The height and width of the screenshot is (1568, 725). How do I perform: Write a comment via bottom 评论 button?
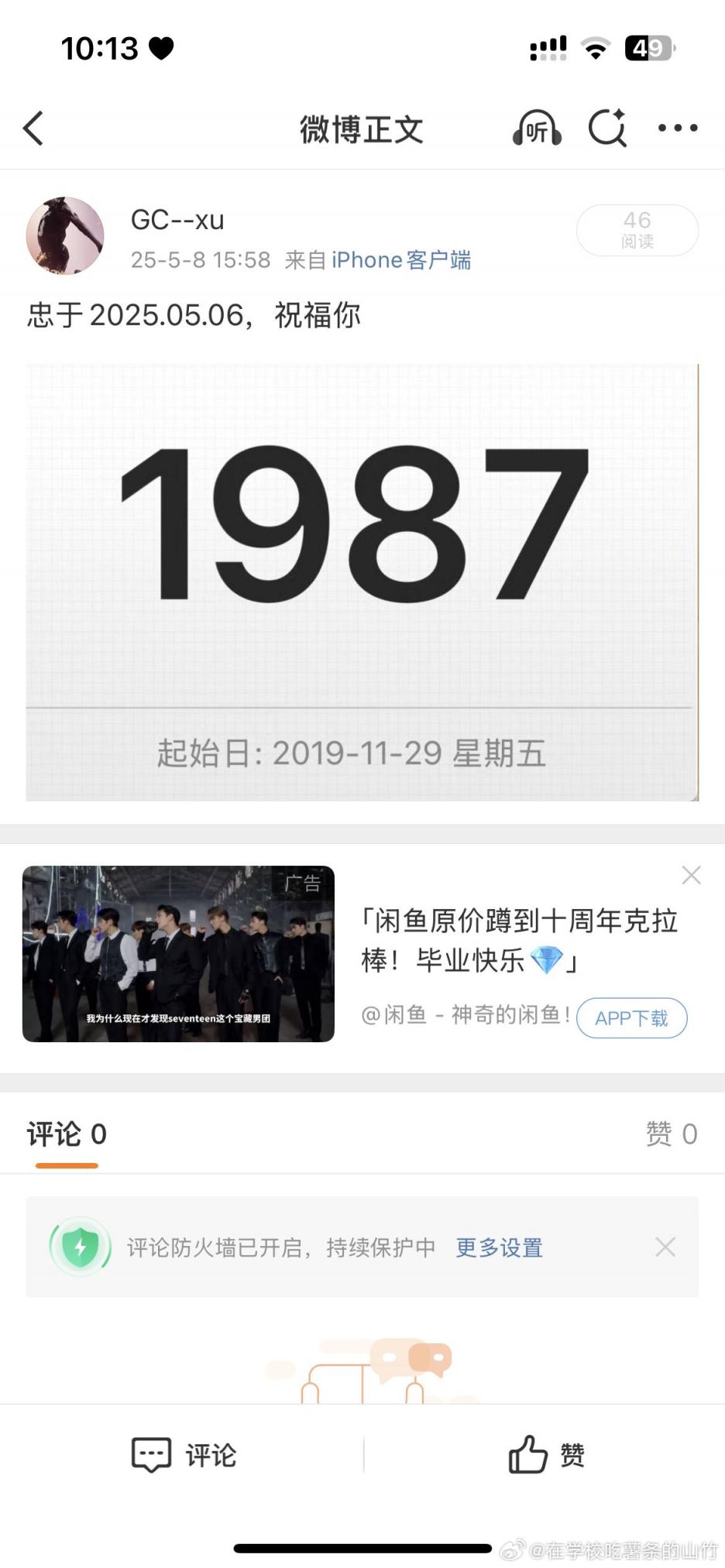click(184, 1455)
